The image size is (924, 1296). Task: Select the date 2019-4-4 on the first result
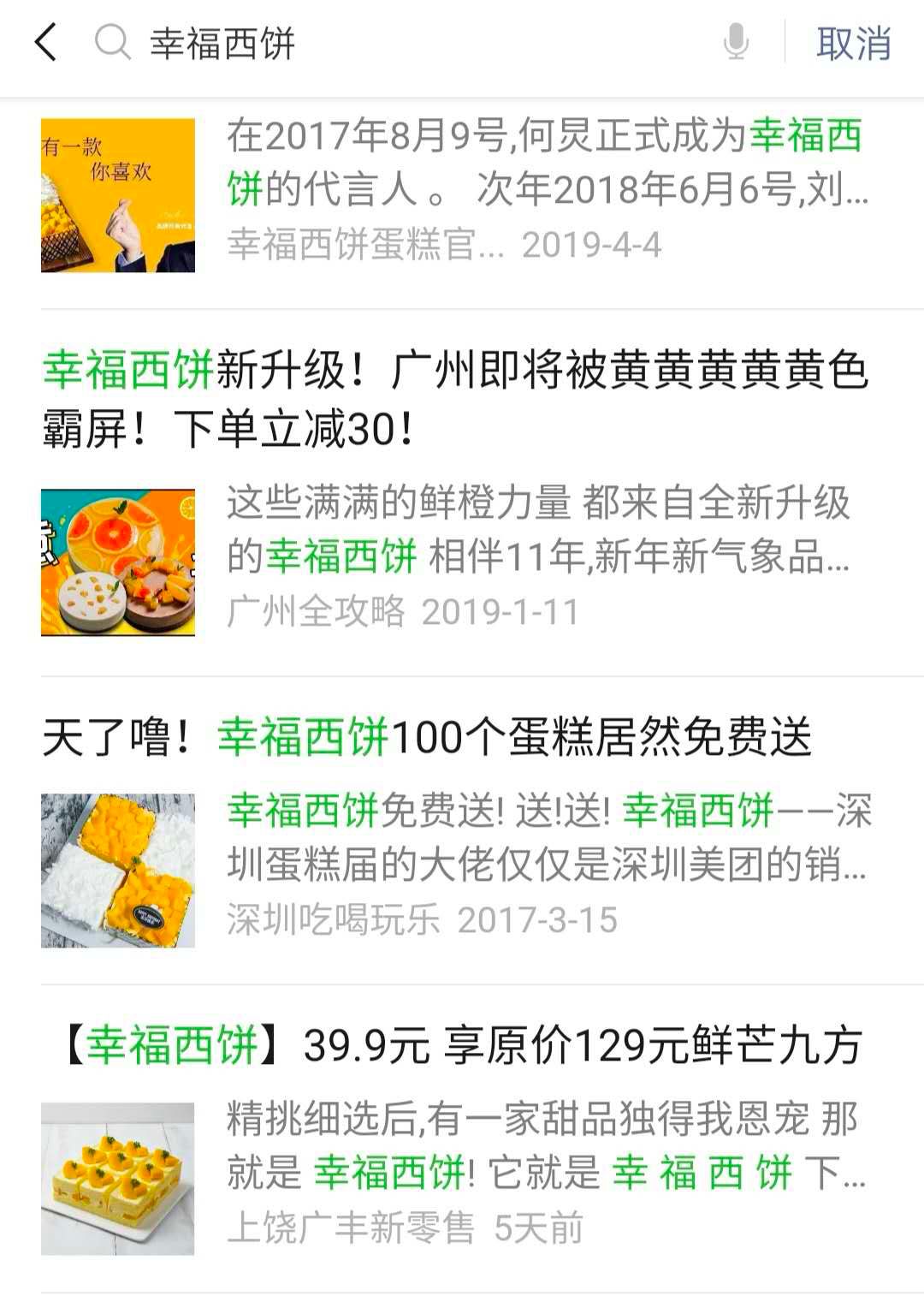click(x=595, y=247)
